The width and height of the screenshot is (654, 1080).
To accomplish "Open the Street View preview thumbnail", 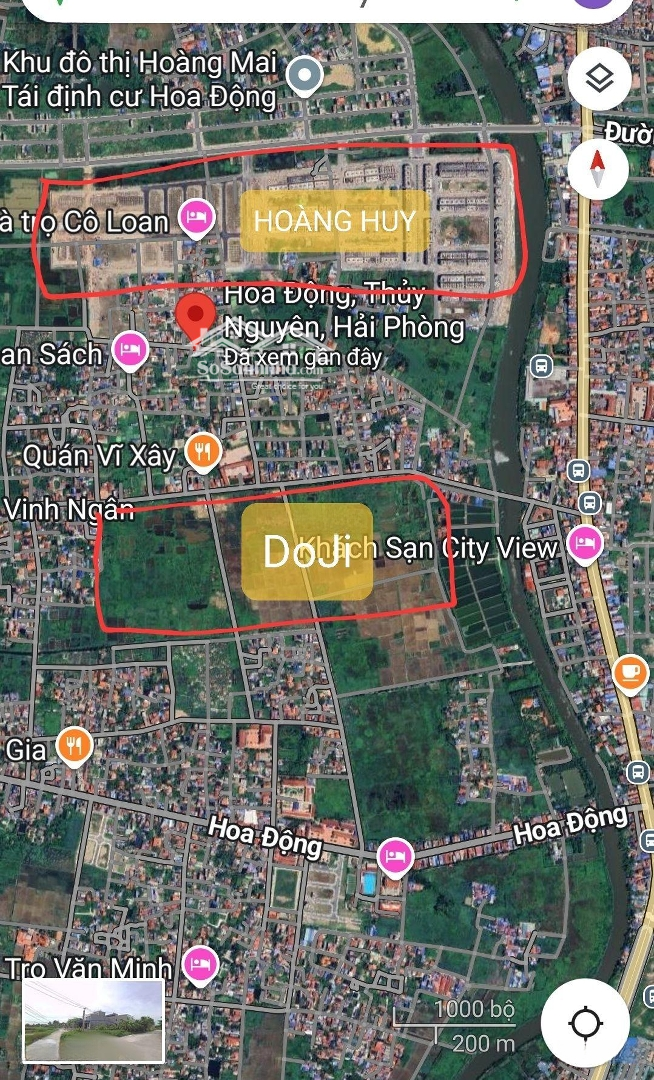I will [x=93, y=1020].
